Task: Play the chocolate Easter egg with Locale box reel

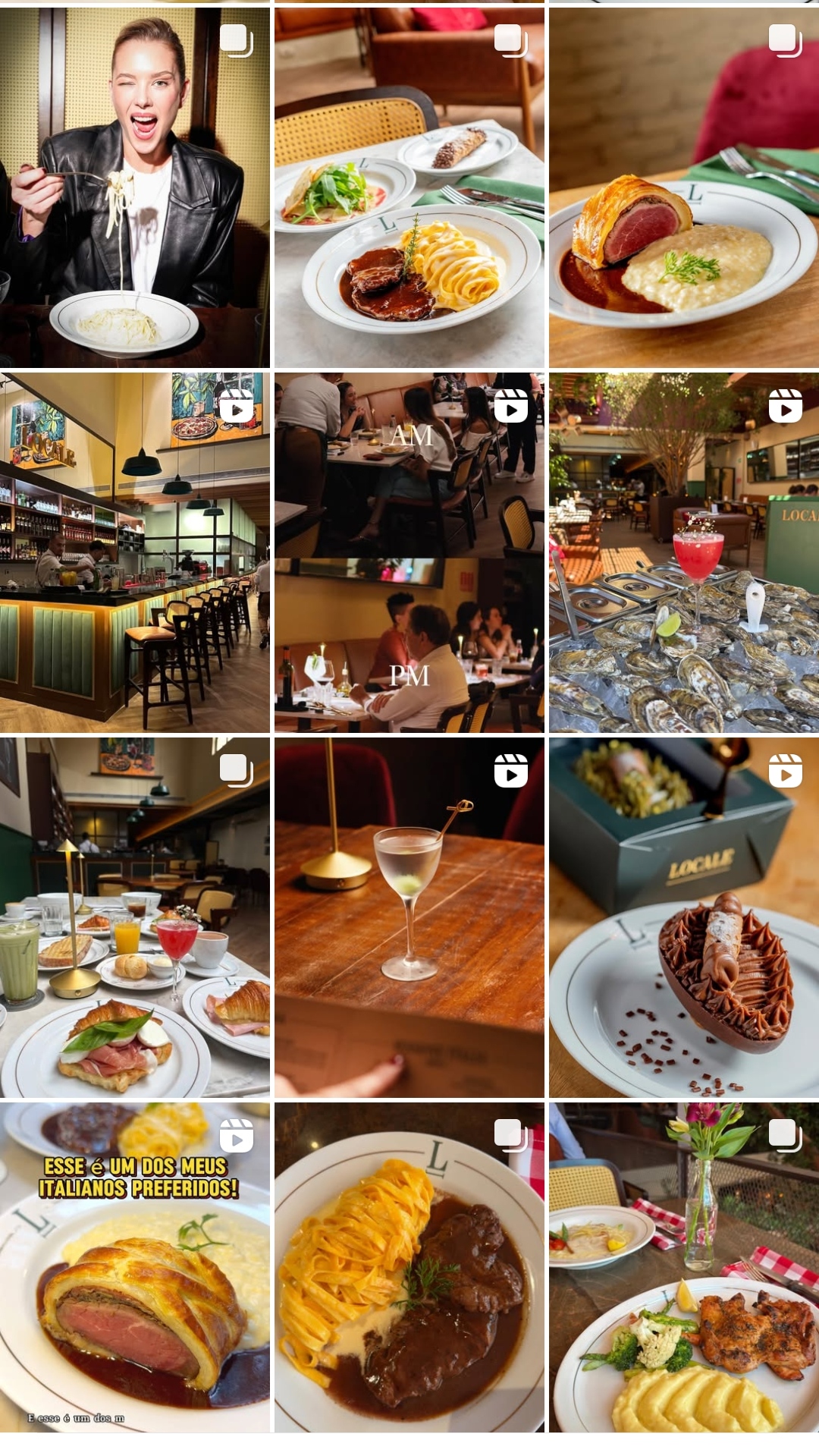Action: pos(683,917)
